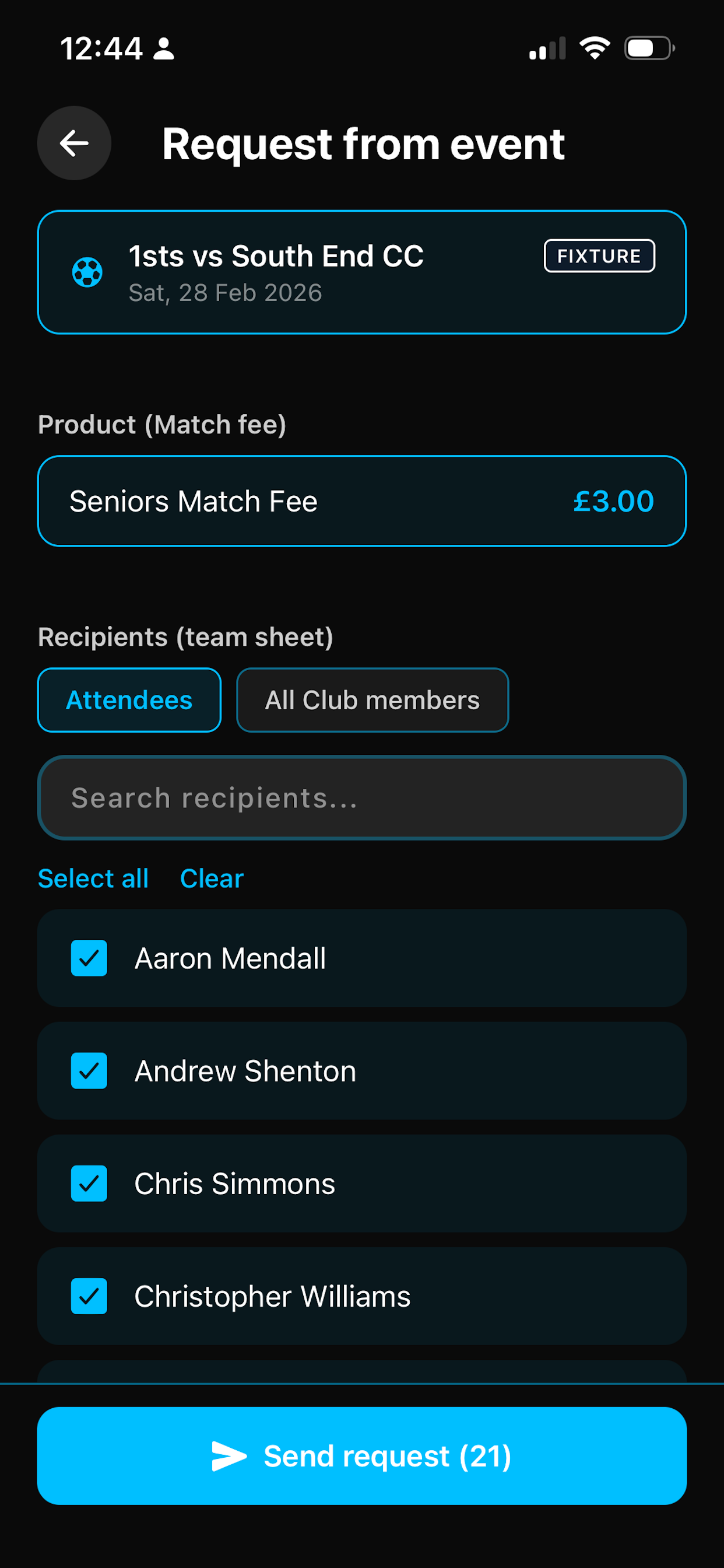
Task: Select the Attendees tab
Action: pyautogui.click(x=128, y=699)
